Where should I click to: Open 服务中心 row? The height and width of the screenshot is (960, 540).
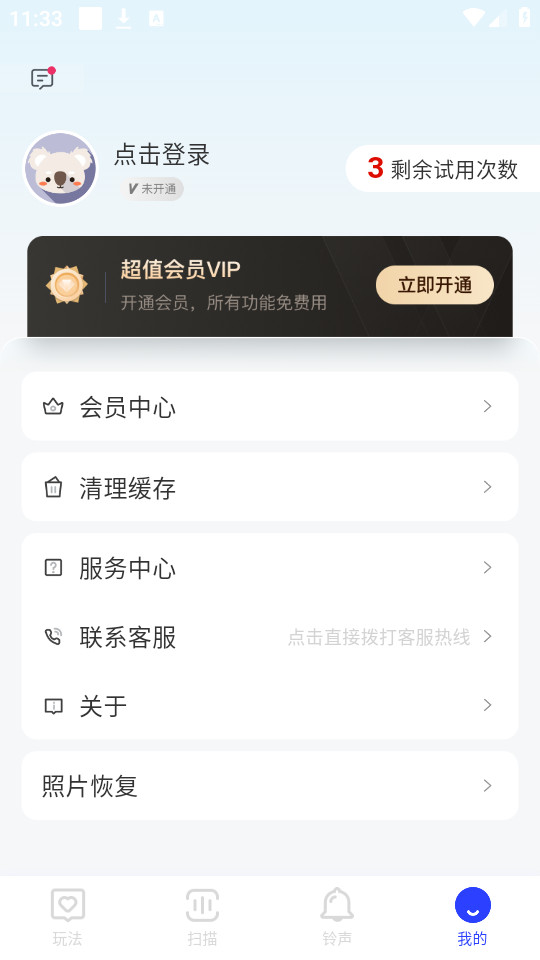(270, 568)
